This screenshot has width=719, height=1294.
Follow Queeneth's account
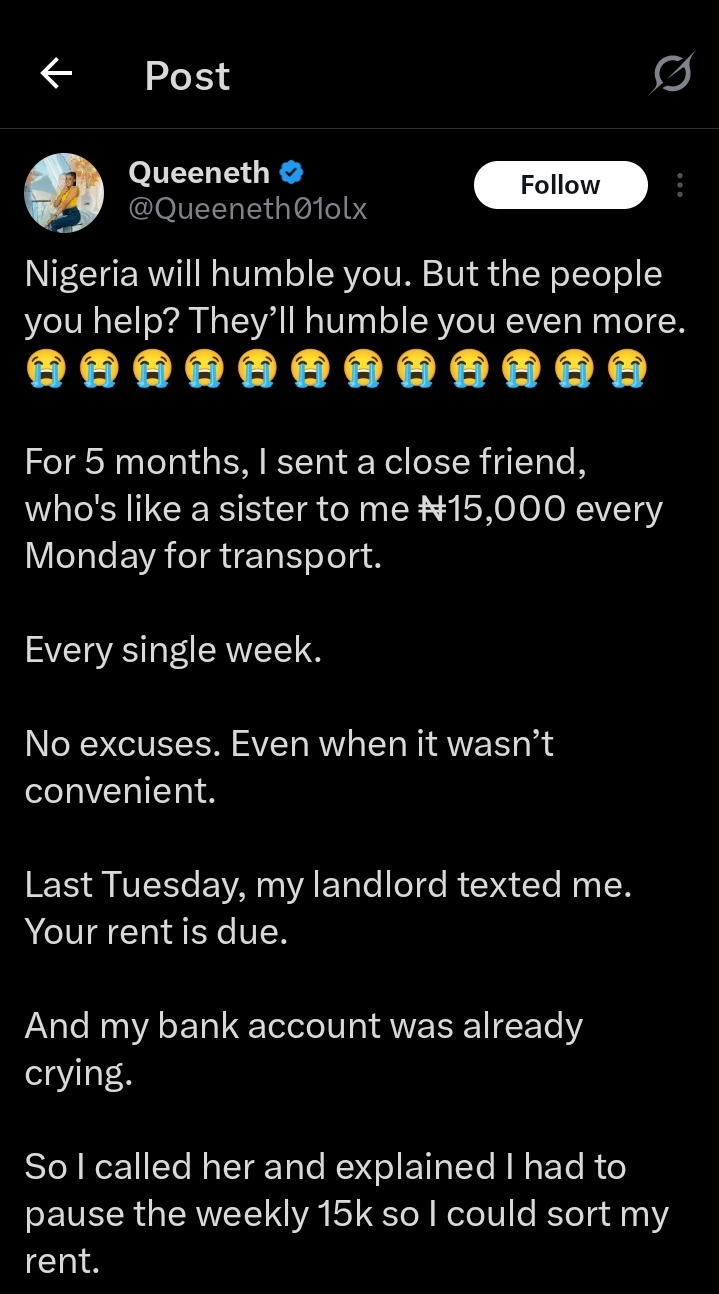click(x=560, y=185)
